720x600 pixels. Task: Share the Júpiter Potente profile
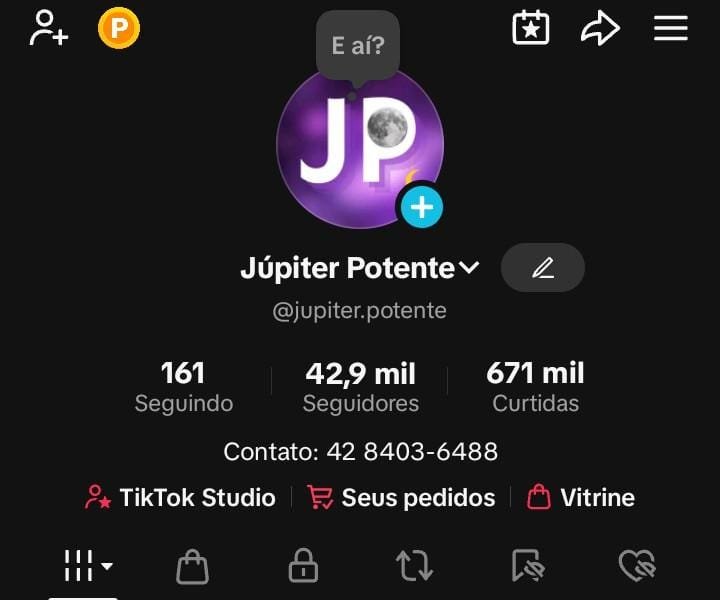click(600, 28)
